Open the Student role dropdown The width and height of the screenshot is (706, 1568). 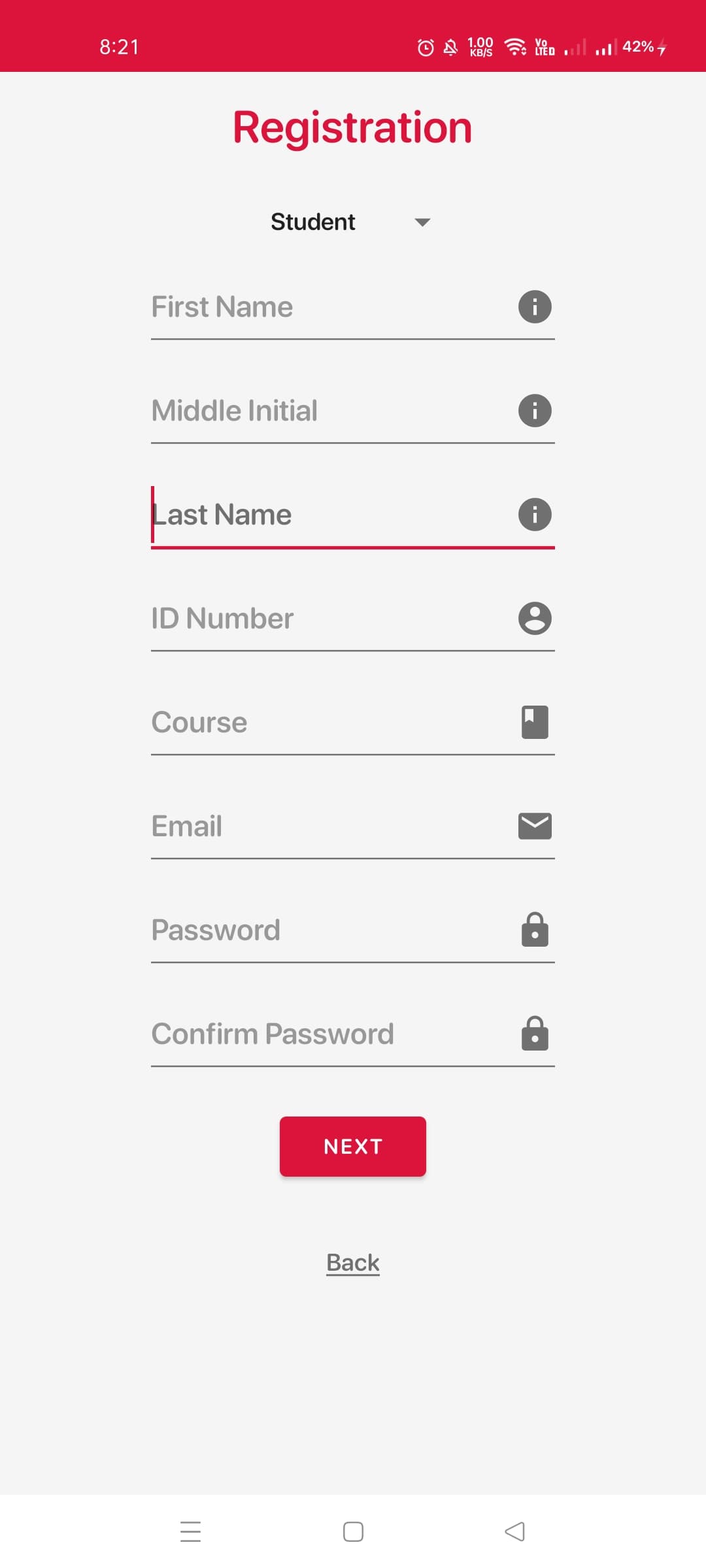pyautogui.click(x=351, y=222)
